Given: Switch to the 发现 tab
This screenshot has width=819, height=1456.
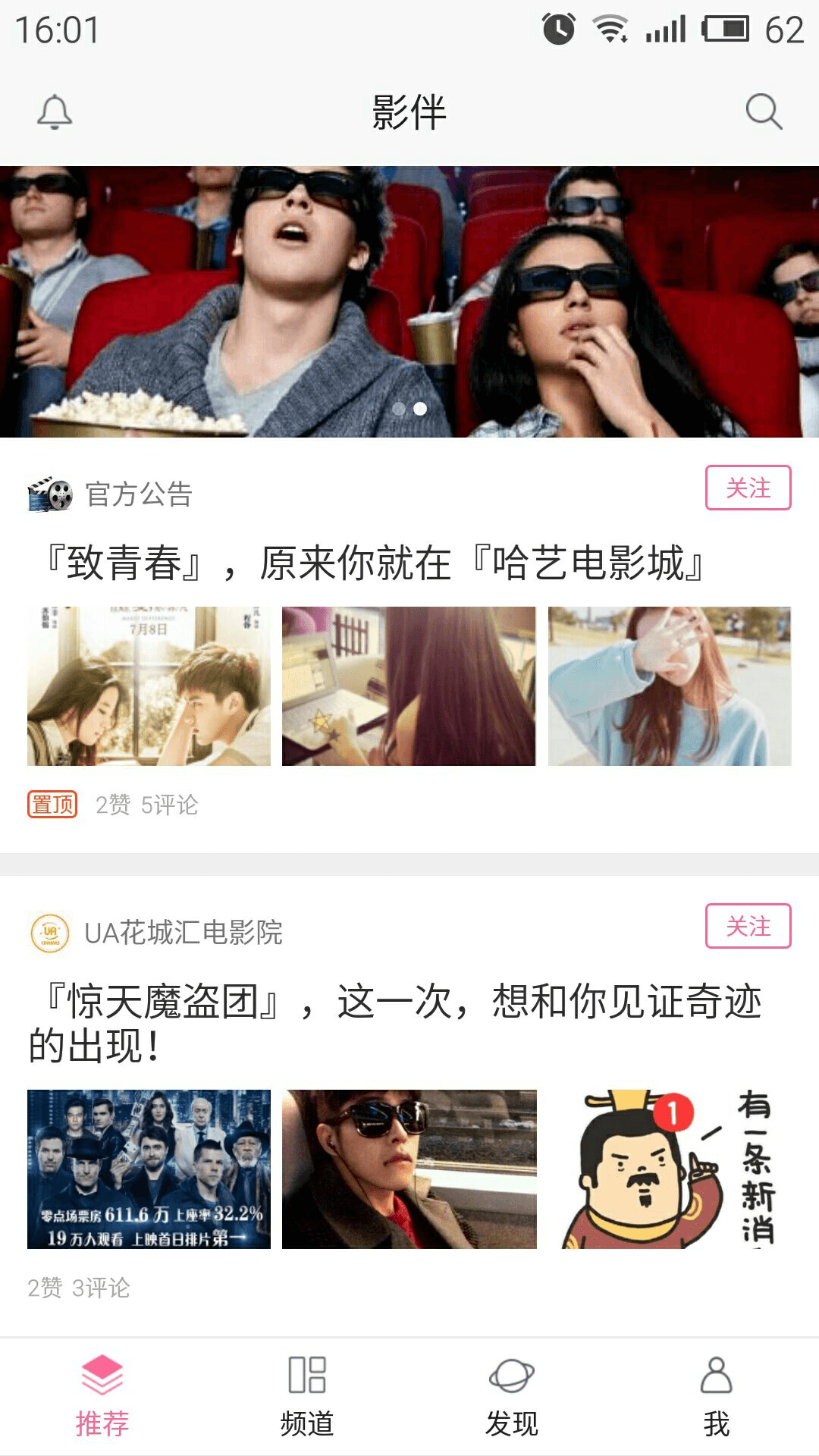Looking at the screenshot, I should [512, 1395].
